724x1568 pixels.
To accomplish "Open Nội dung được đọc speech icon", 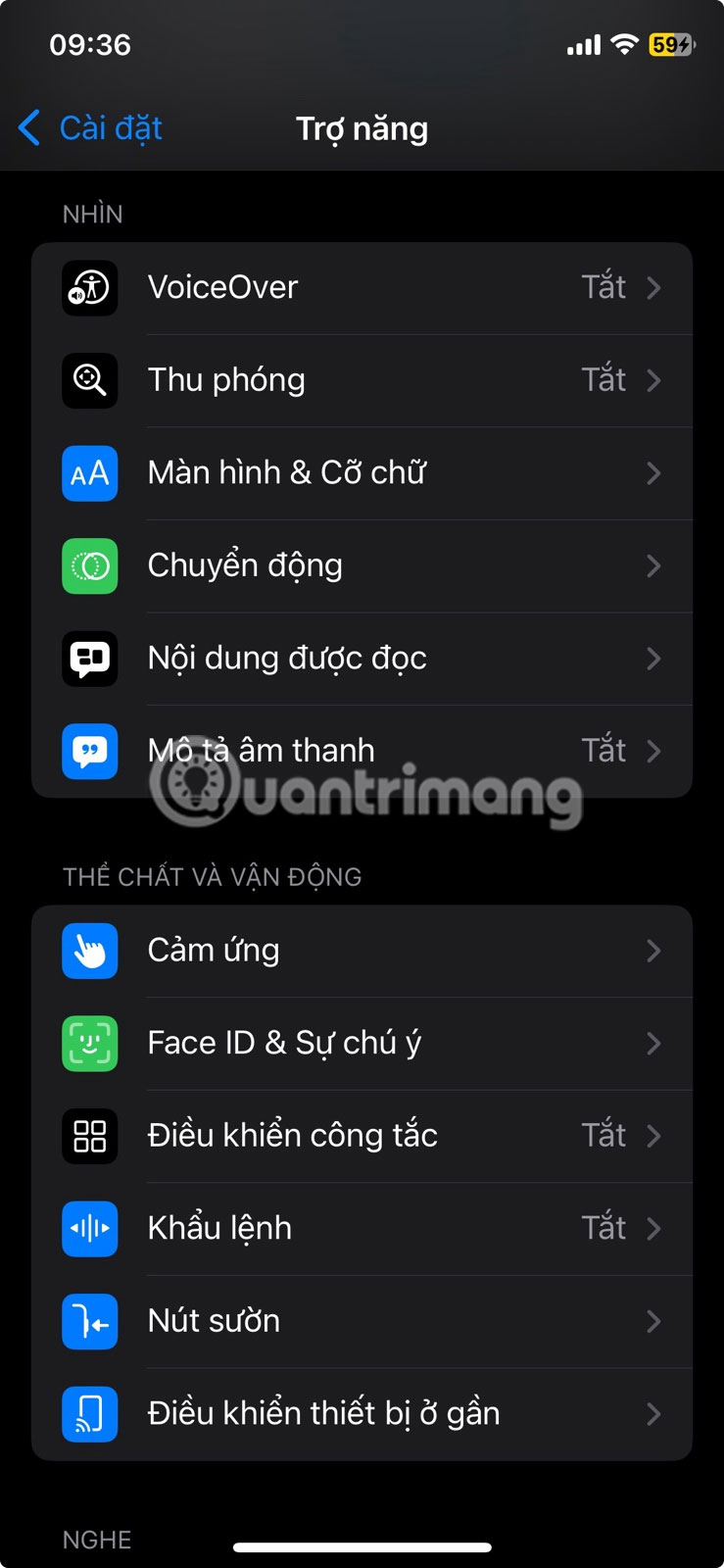I will (x=89, y=659).
